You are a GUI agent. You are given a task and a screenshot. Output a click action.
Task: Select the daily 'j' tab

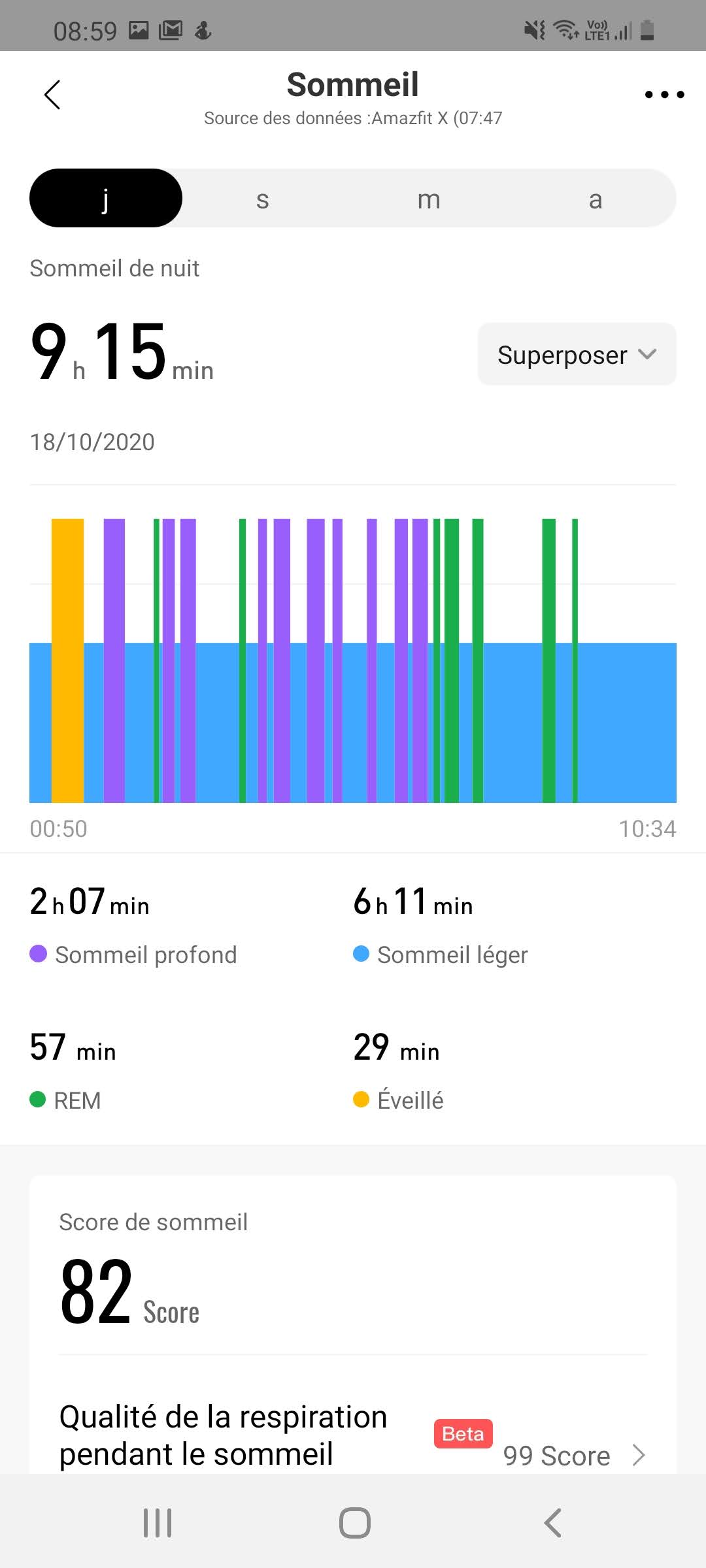tap(106, 199)
